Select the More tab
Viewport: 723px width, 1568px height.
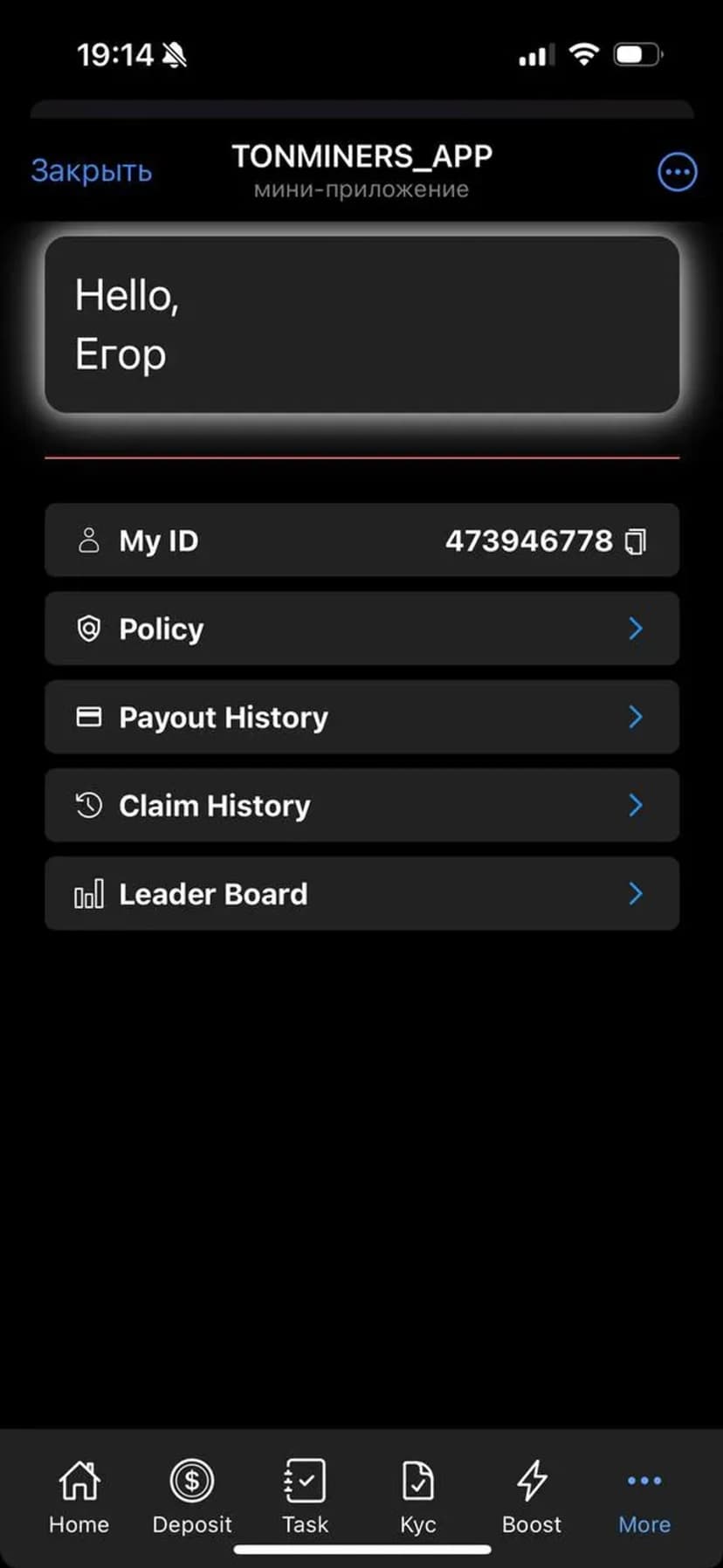(x=644, y=1496)
